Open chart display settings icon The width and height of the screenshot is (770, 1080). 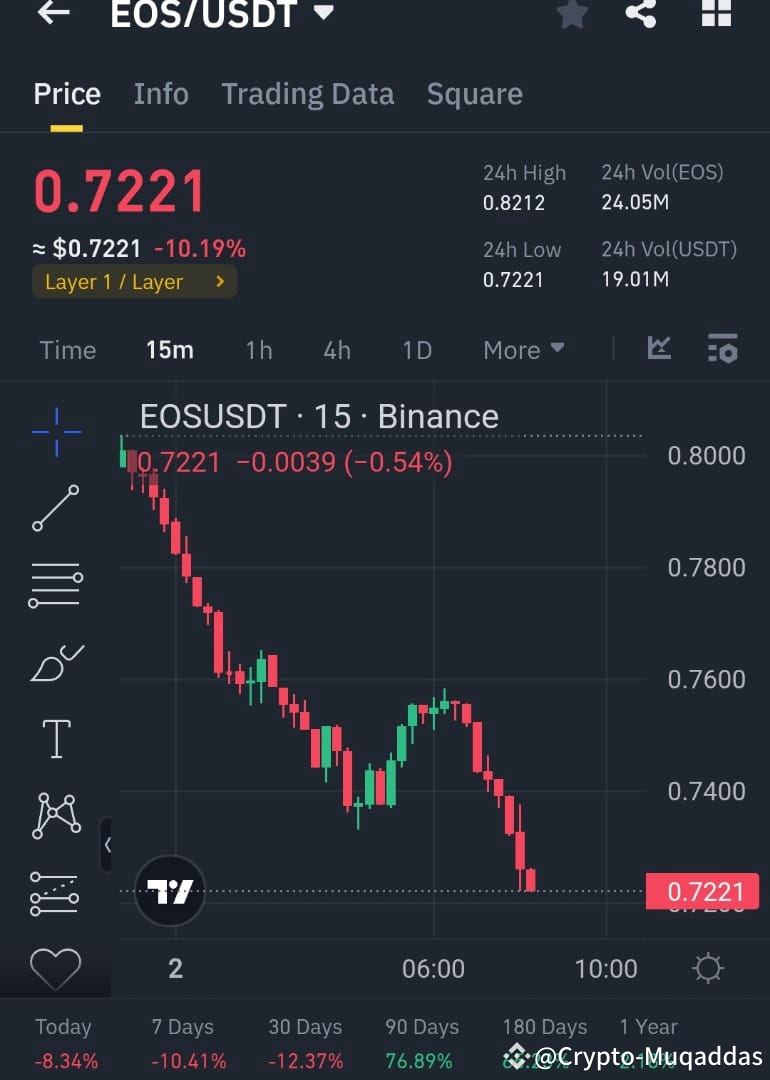point(723,349)
